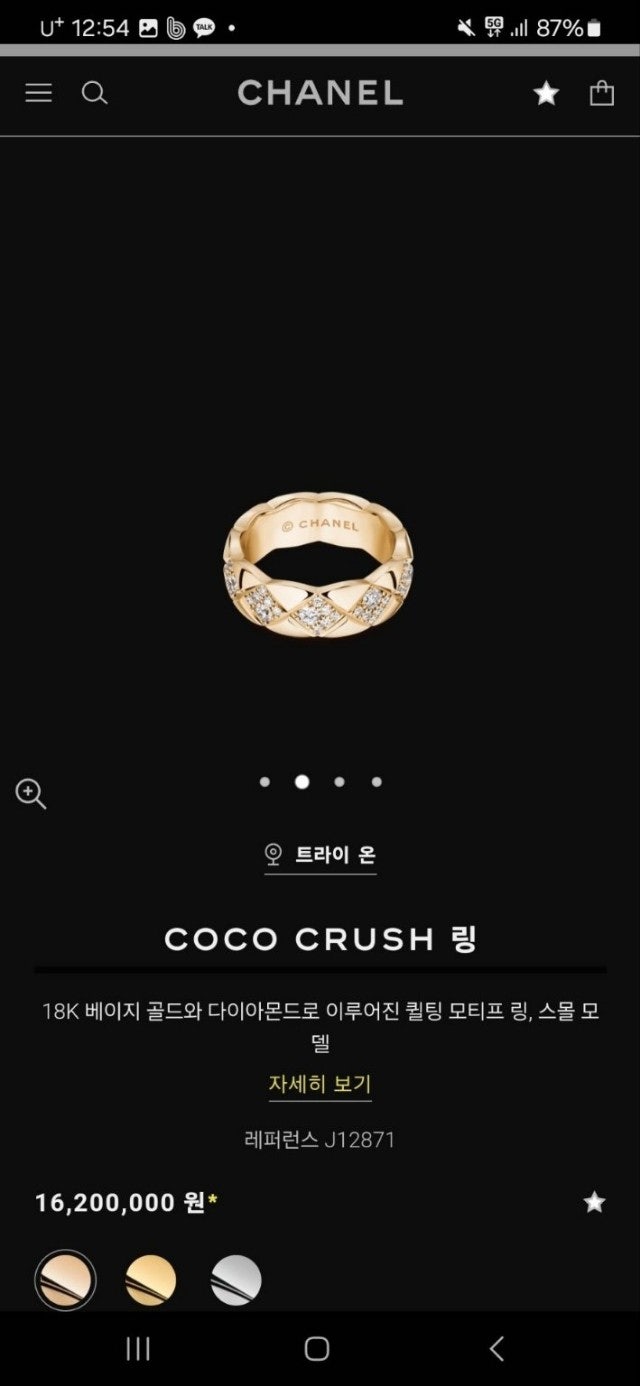Go to CHANEL home via logo
Screen dimensions: 640x1386
click(x=320, y=93)
